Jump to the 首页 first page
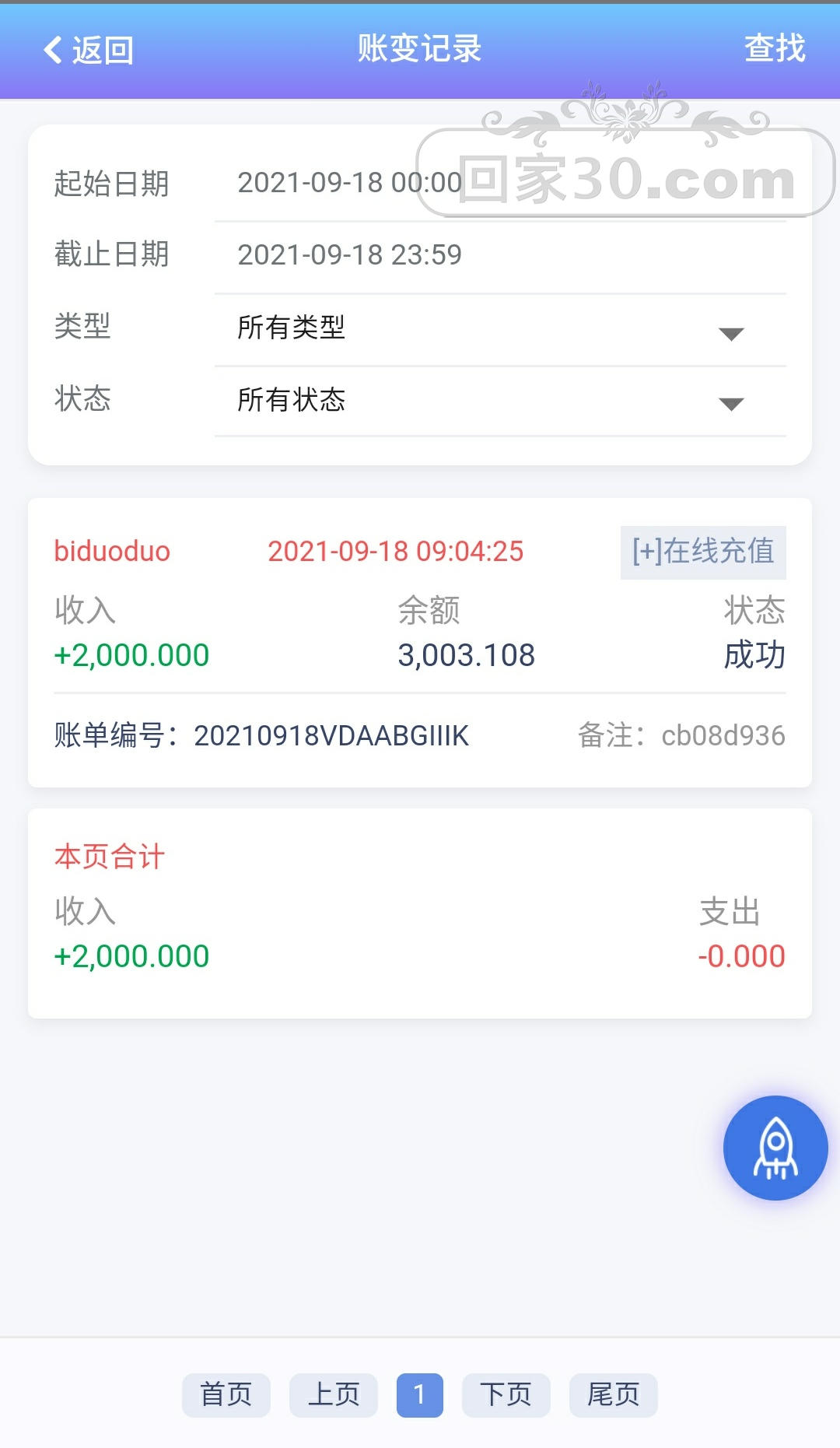This screenshot has width=840, height=1448. [x=226, y=1394]
